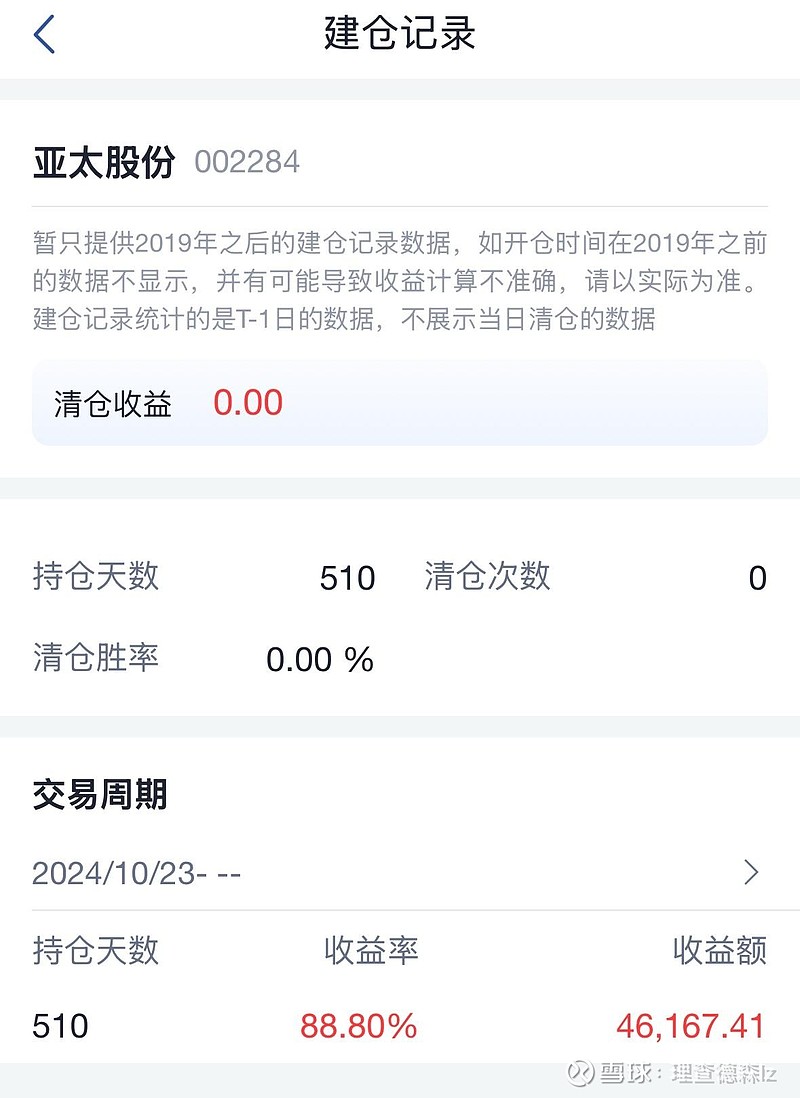Open details via the 交易周期 right chevron
Viewport: 800px width, 1098px height.
pos(752,872)
